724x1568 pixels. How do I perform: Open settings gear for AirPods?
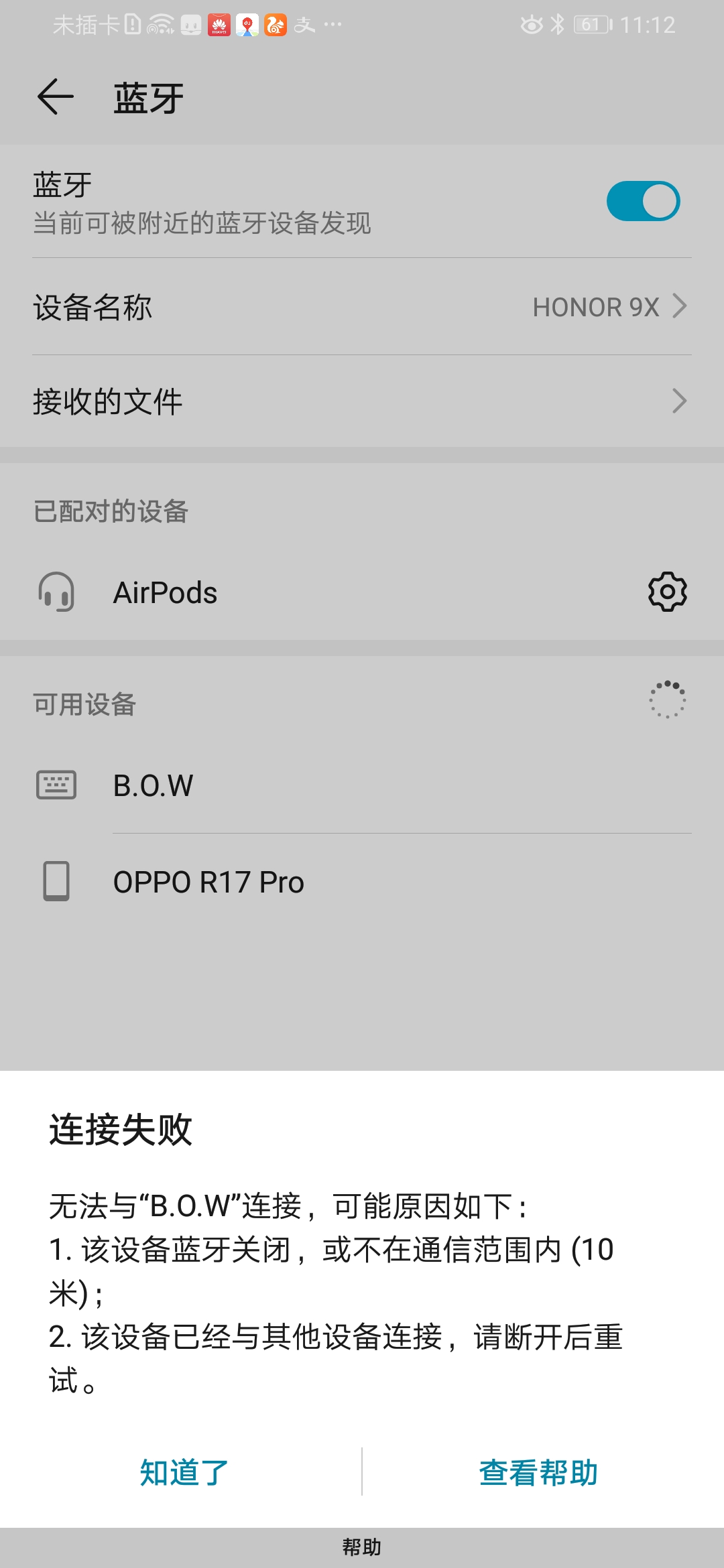tap(667, 592)
